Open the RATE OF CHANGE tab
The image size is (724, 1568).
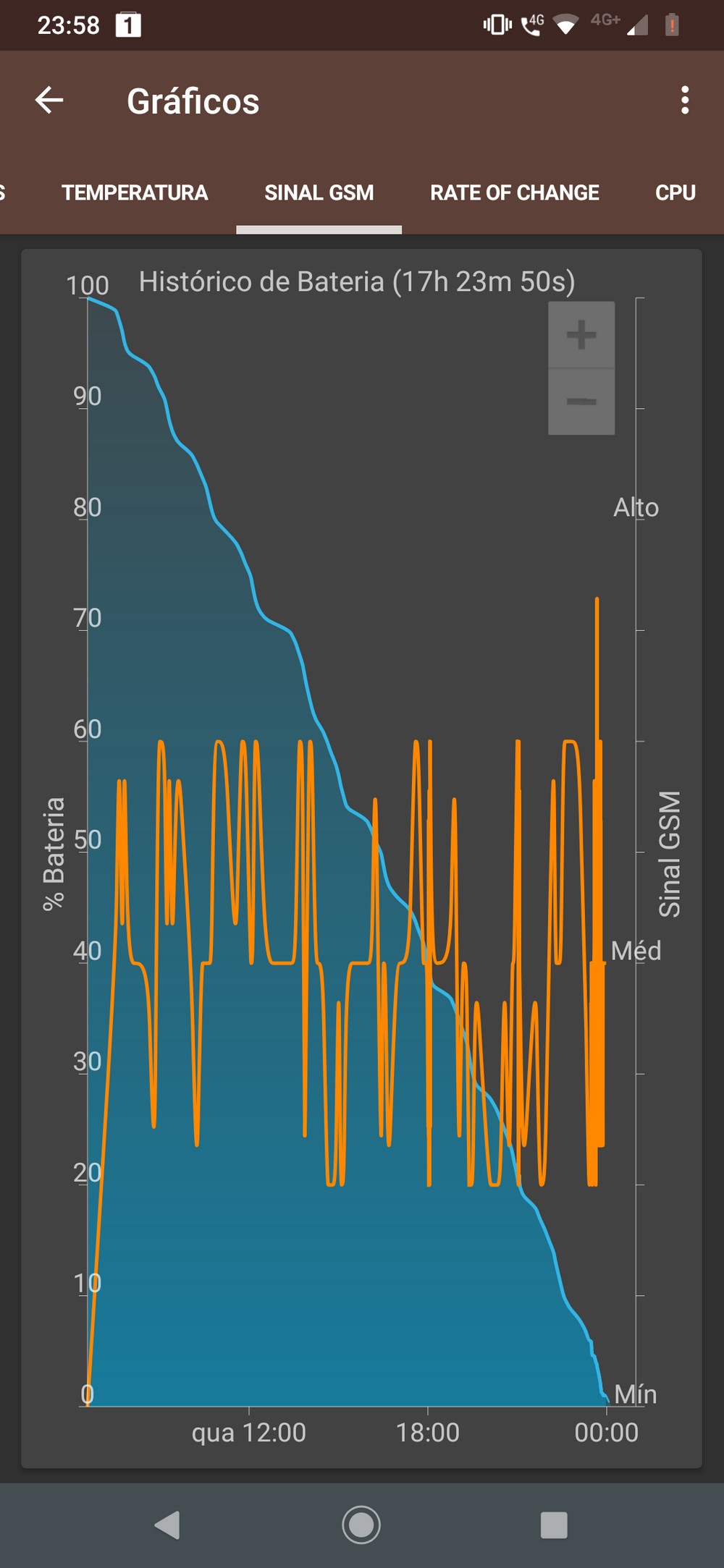tap(515, 192)
